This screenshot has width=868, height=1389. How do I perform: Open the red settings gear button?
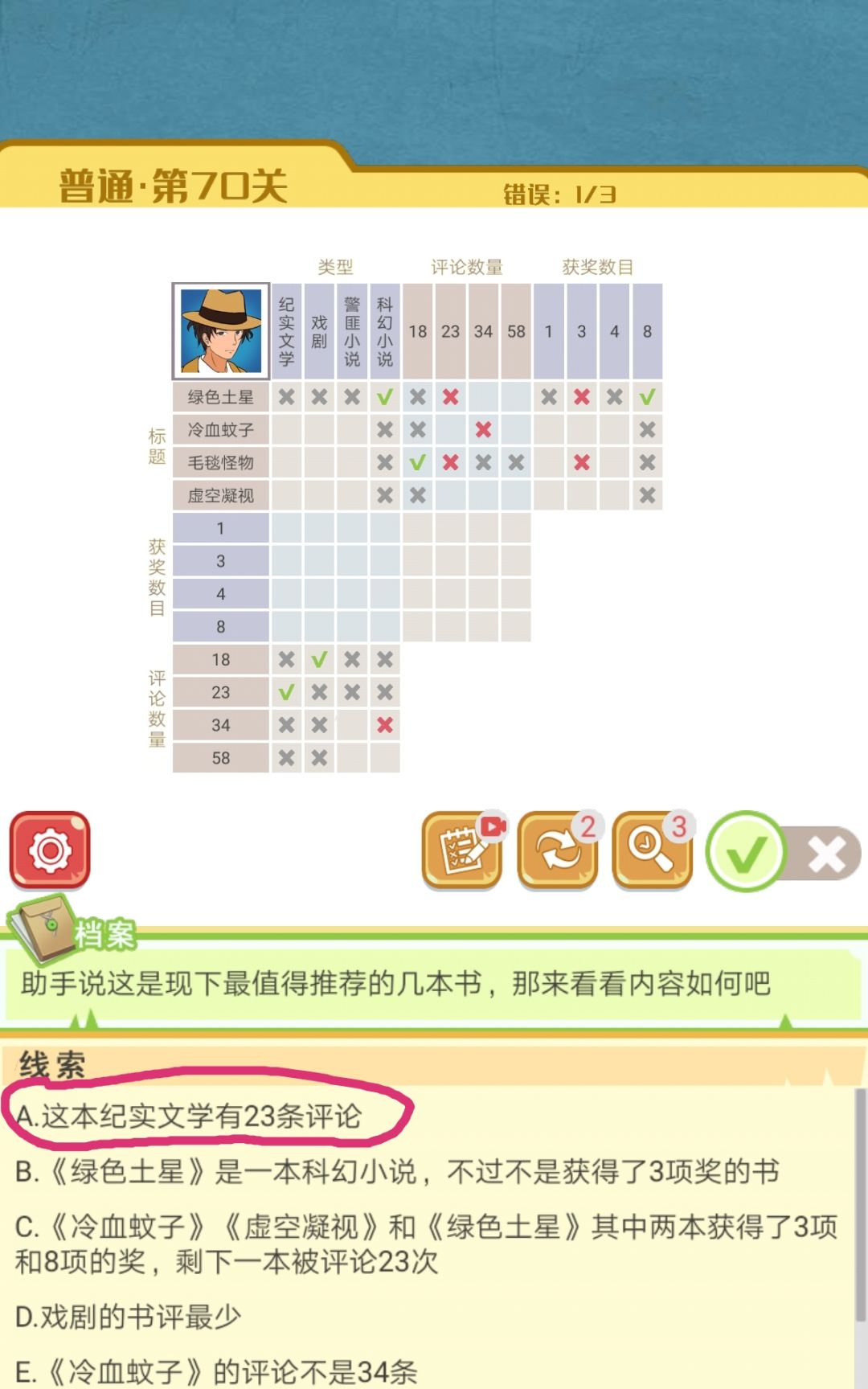[50, 850]
